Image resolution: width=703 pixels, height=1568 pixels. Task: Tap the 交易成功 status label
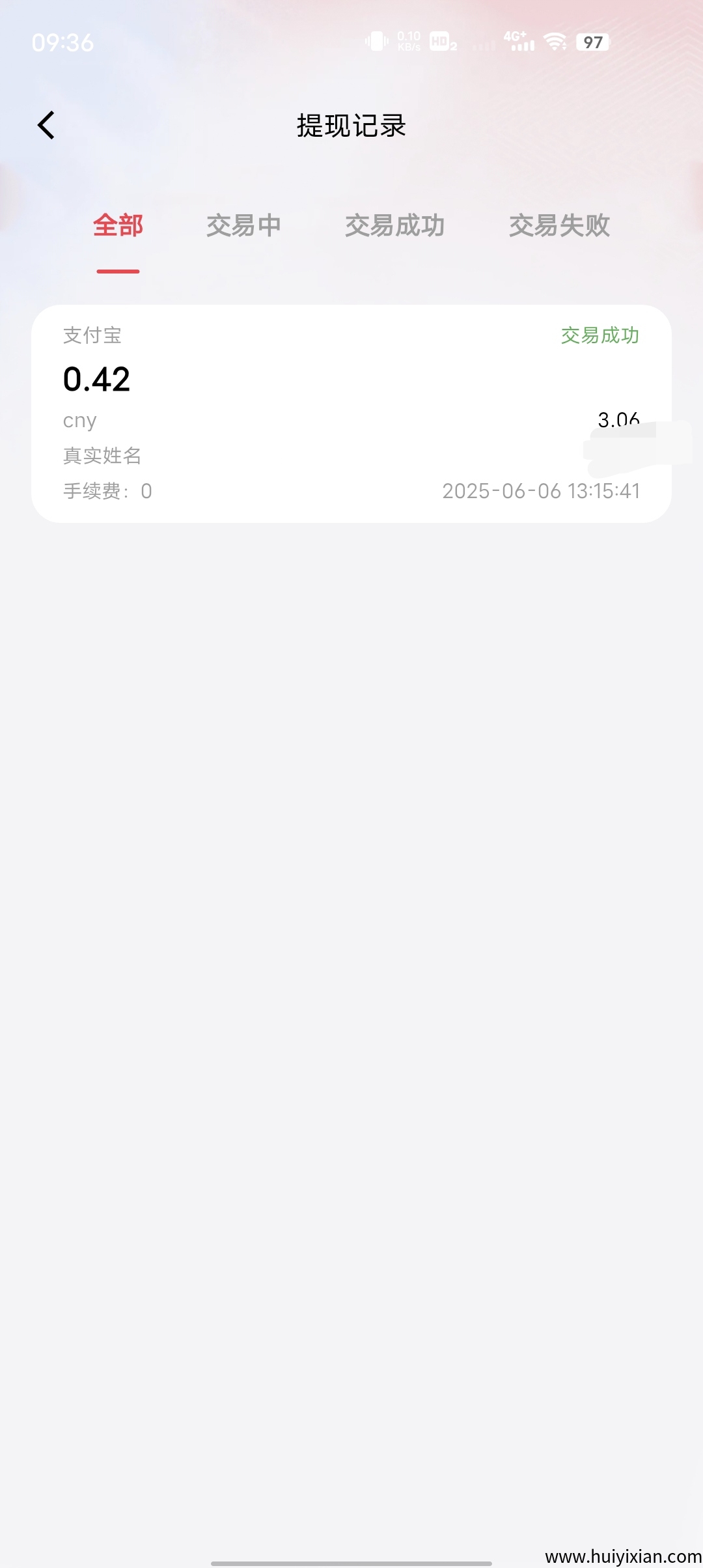tap(600, 335)
